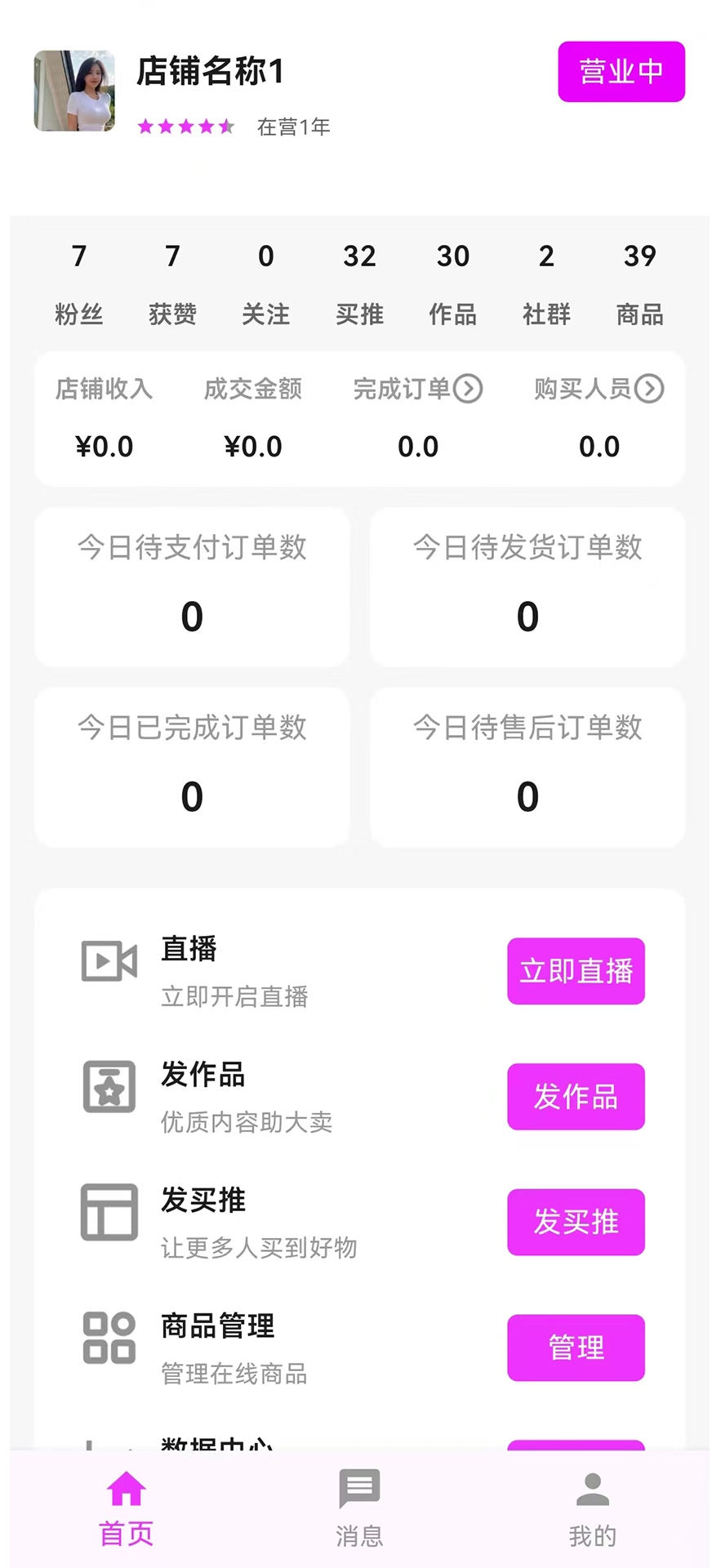This screenshot has height=1568, width=712.
Task: Open 今日待售后订单数 card
Action: pos(527,767)
